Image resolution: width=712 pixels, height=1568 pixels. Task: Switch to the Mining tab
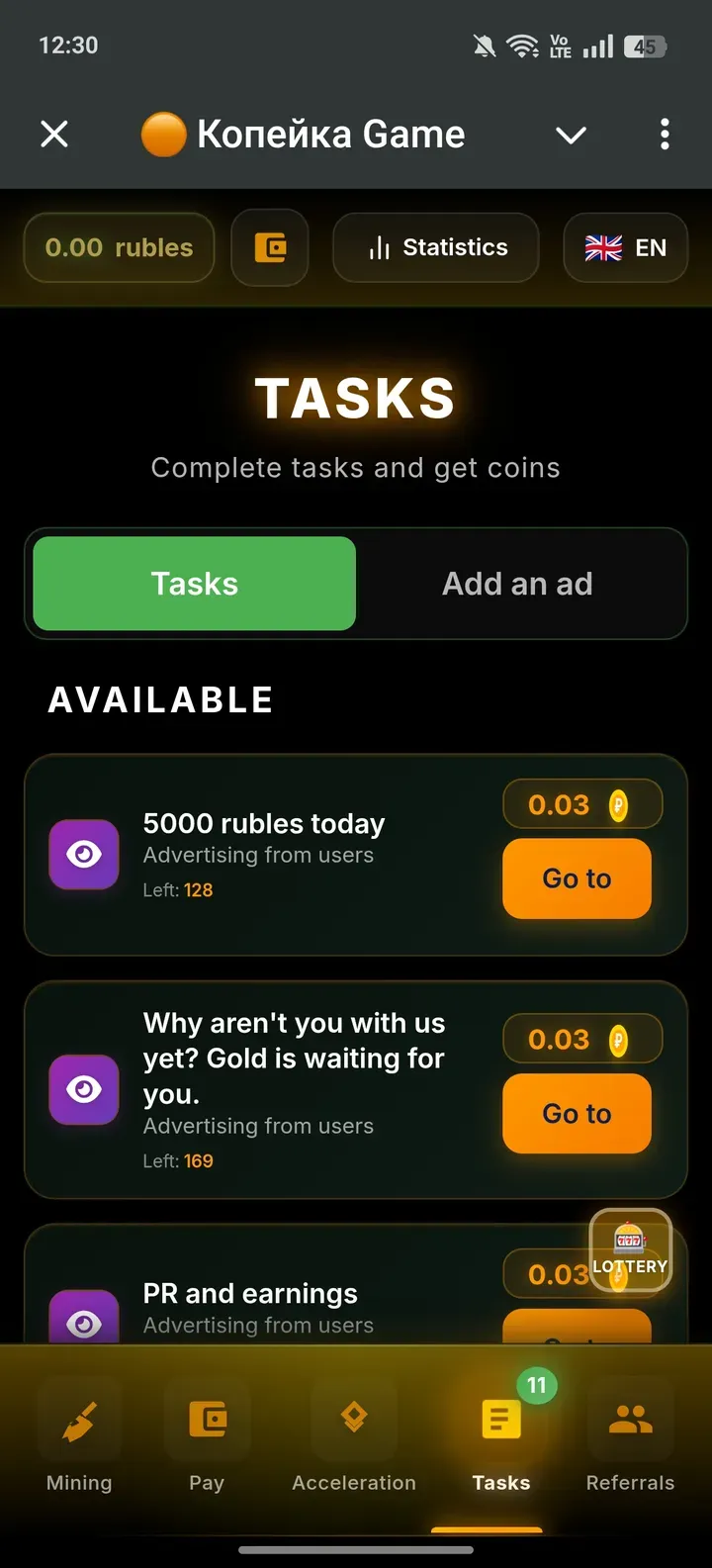tap(79, 1436)
